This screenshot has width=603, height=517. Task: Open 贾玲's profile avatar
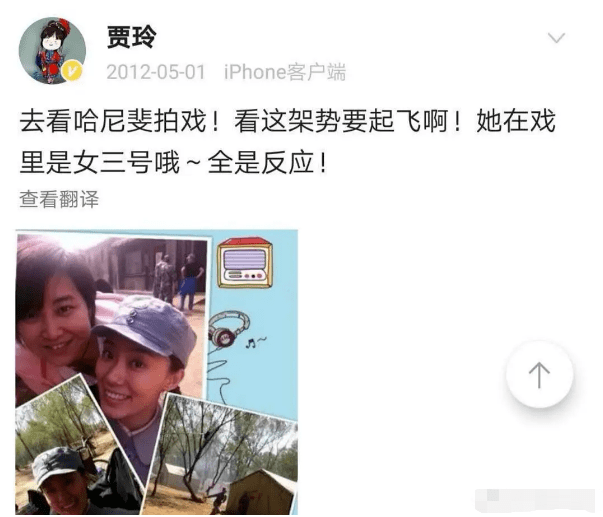click(52, 51)
